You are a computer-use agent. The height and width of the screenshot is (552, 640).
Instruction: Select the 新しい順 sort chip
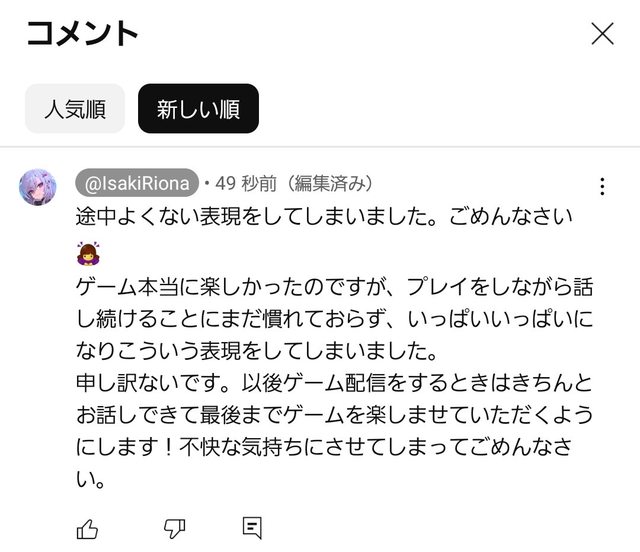(198, 109)
